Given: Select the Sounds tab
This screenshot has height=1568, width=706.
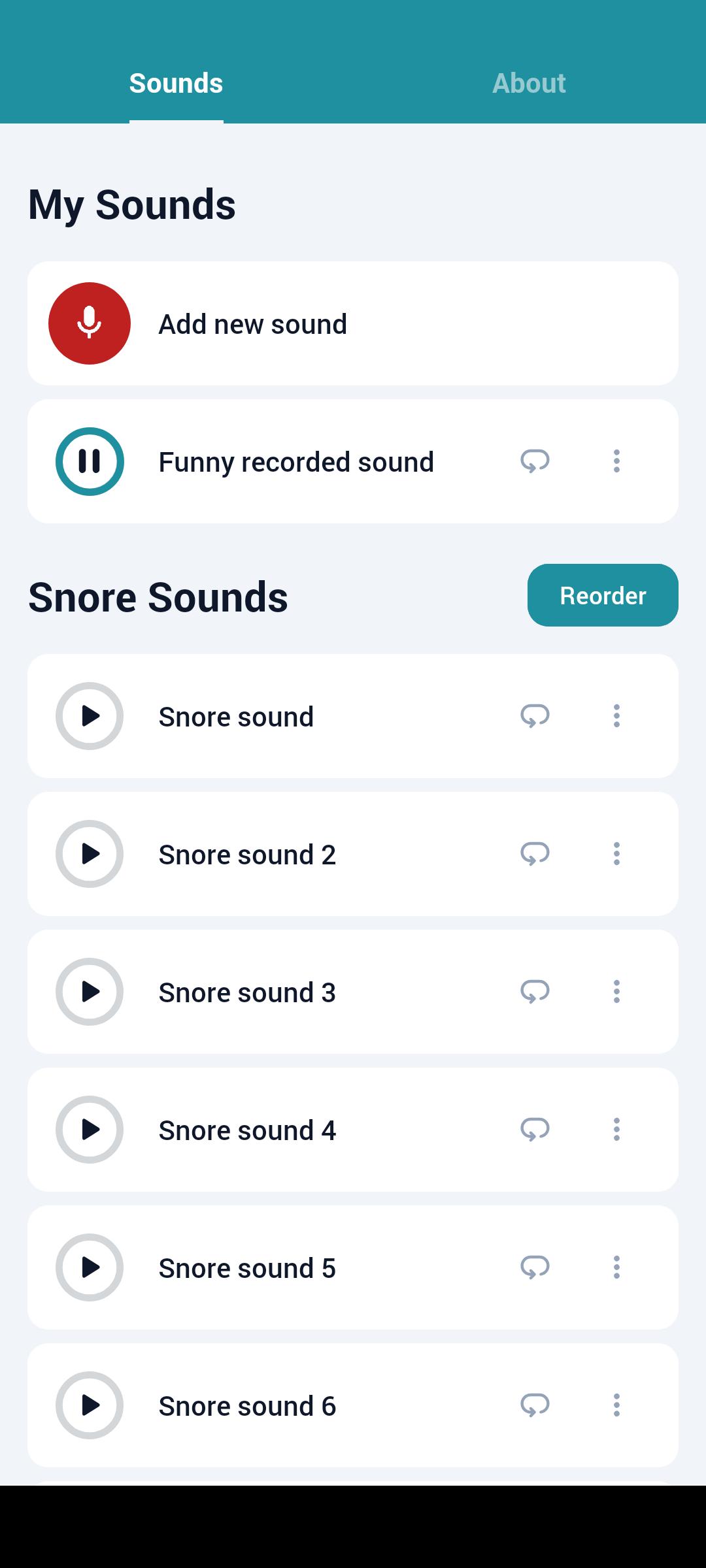Looking at the screenshot, I should tap(175, 82).
